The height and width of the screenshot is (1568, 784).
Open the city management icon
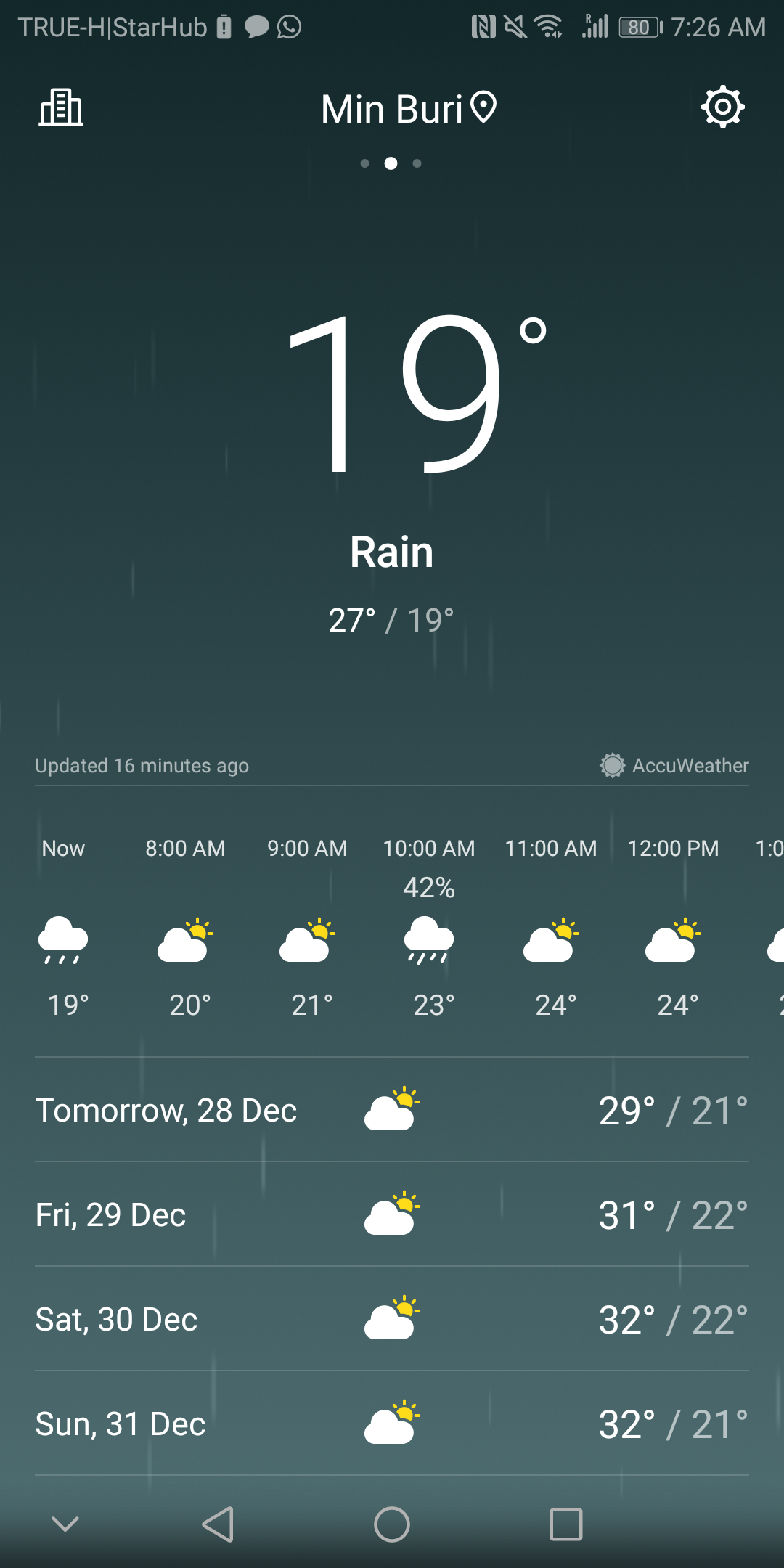61,107
